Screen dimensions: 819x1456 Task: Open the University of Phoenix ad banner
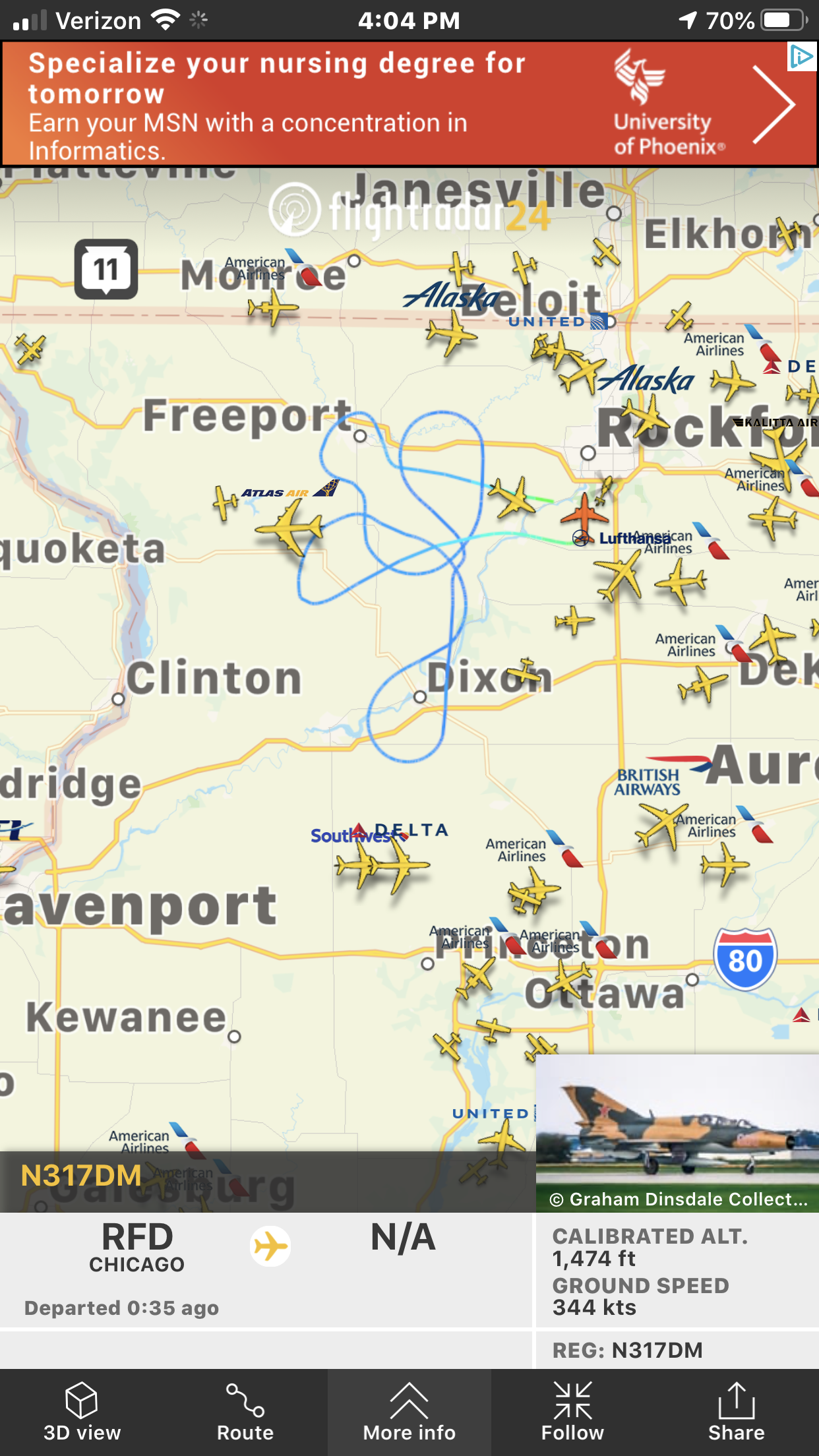pos(409,104)
